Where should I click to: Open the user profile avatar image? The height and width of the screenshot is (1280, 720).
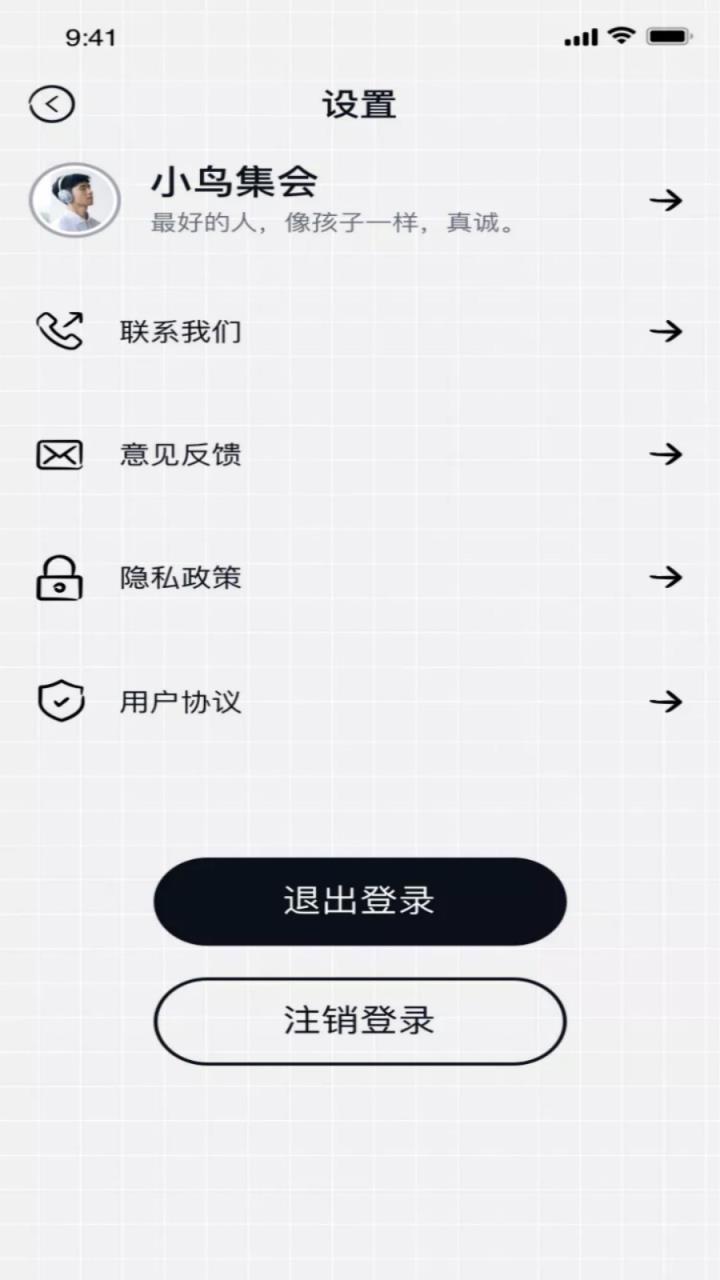tap(75, 200)
